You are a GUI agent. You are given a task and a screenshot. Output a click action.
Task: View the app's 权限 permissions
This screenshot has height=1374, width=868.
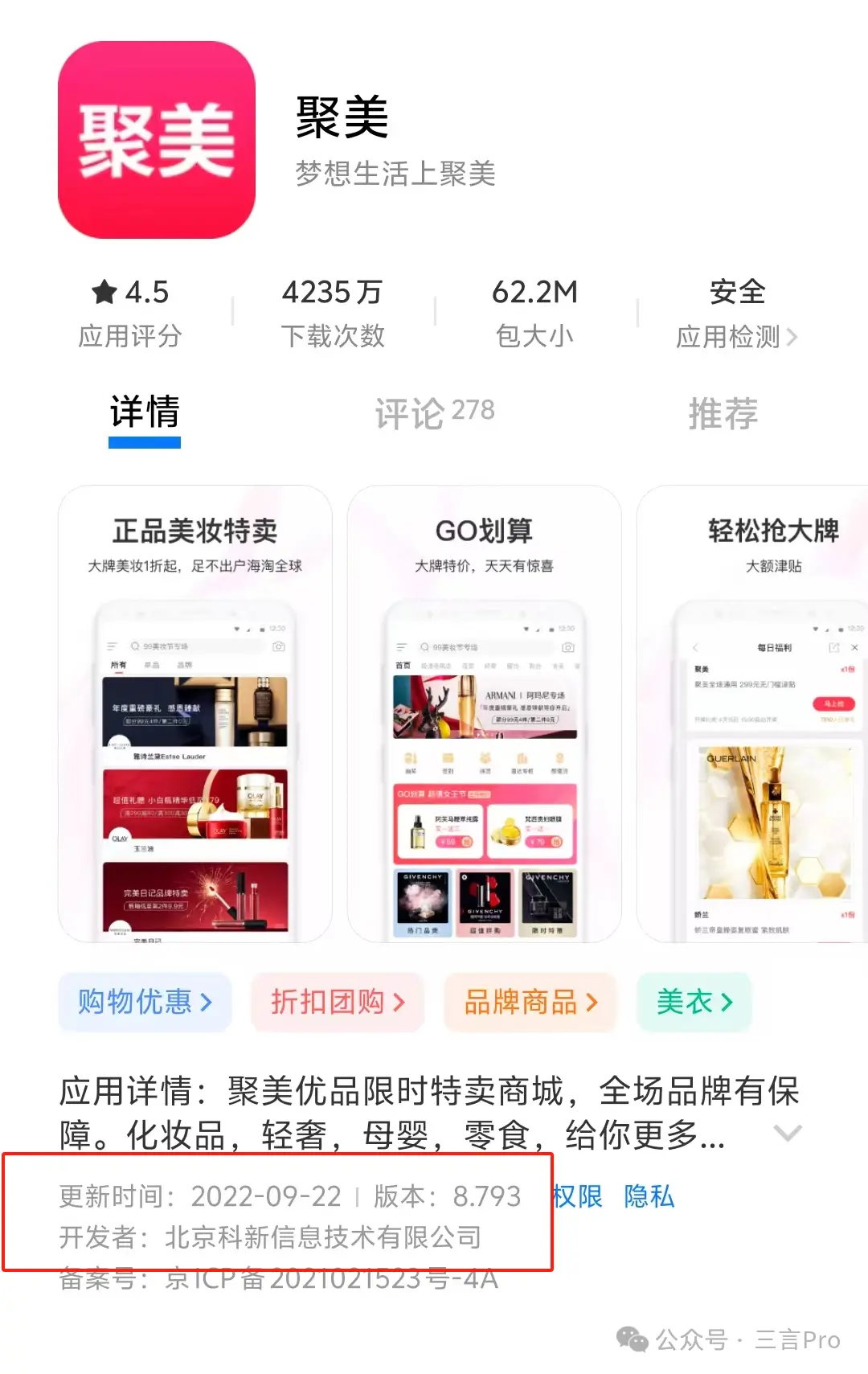577,1196
